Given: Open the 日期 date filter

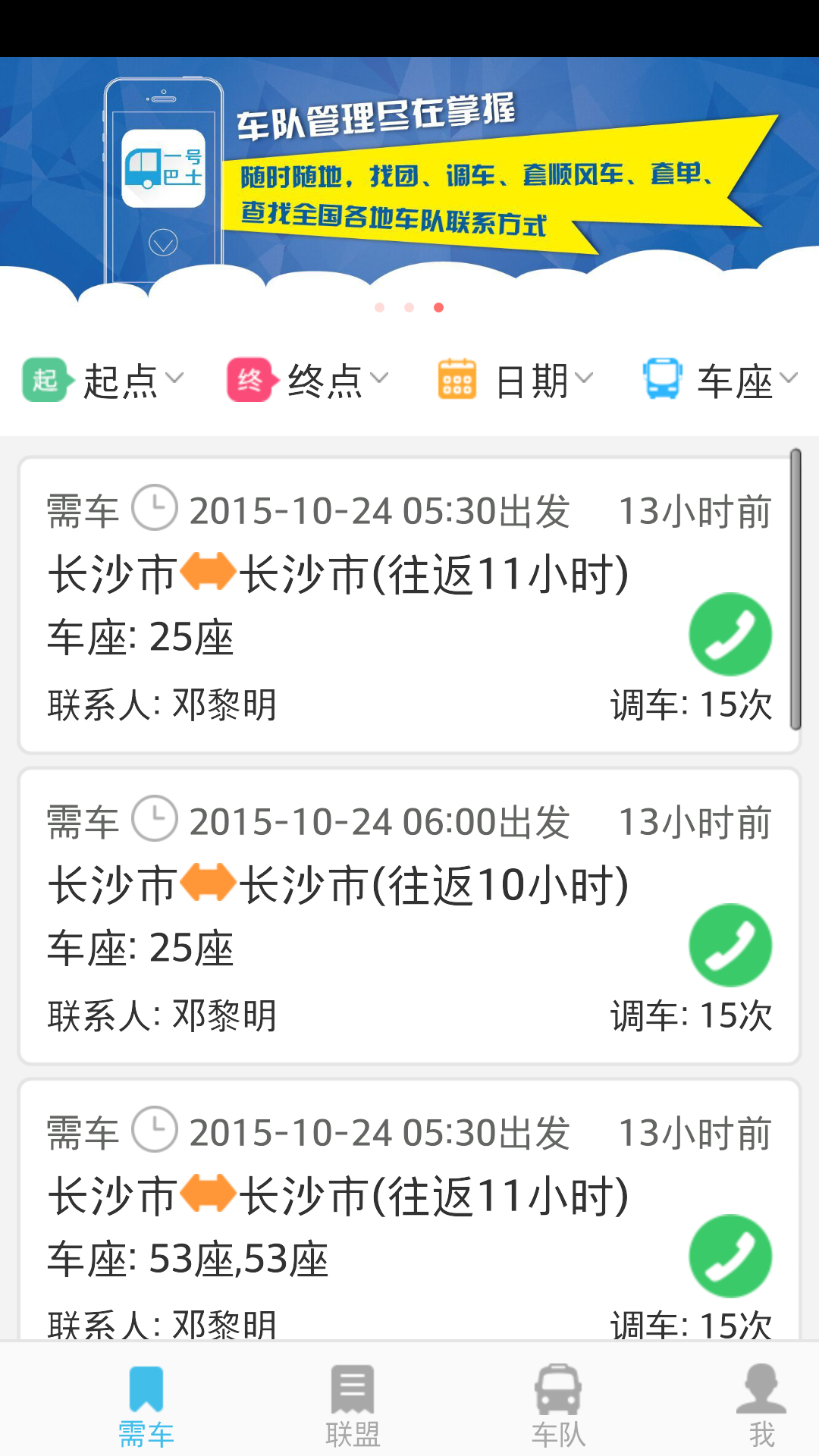Looking at the screenshot, I should 516,380.
